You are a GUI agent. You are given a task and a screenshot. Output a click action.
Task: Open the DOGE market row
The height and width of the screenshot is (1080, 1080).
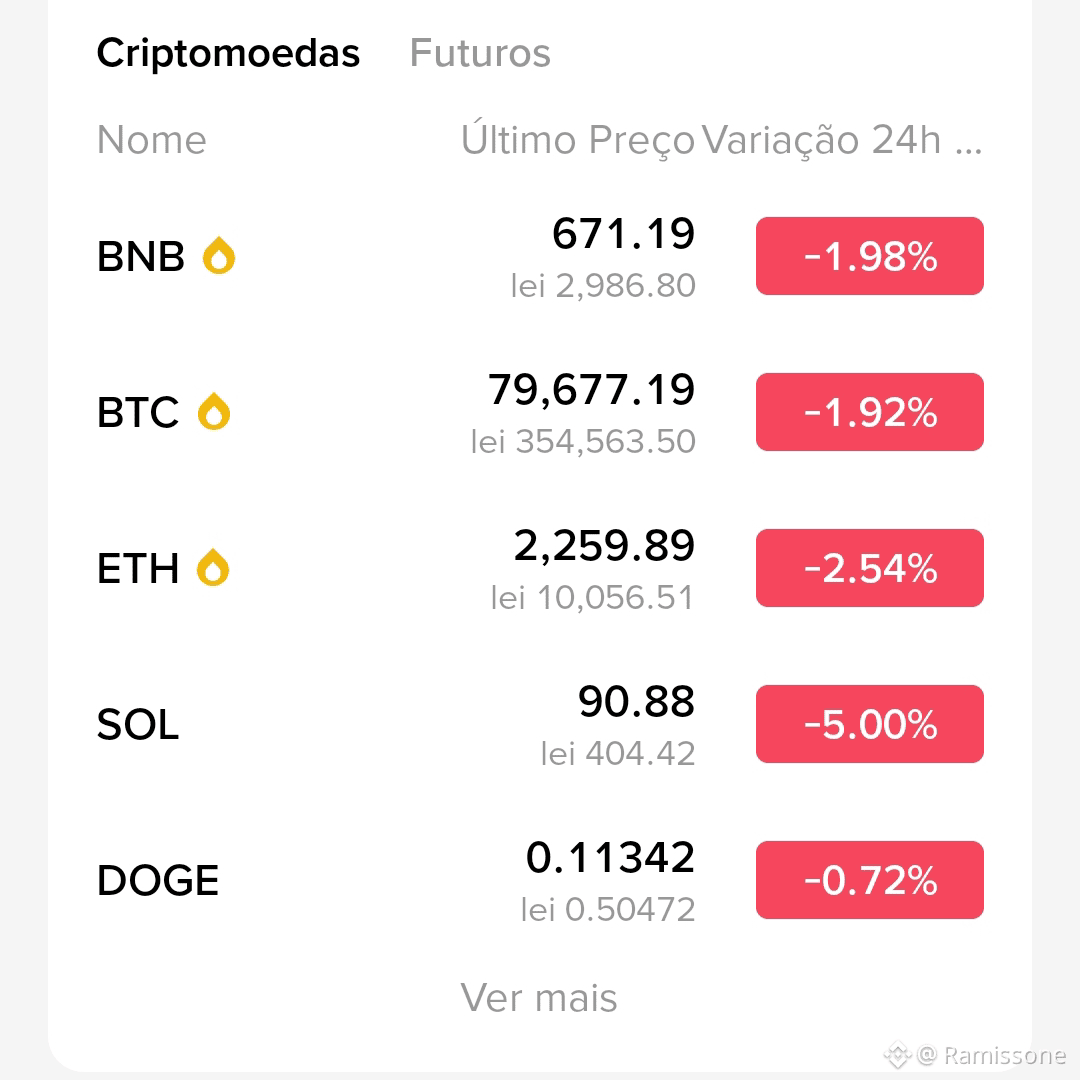click(540, 880)
